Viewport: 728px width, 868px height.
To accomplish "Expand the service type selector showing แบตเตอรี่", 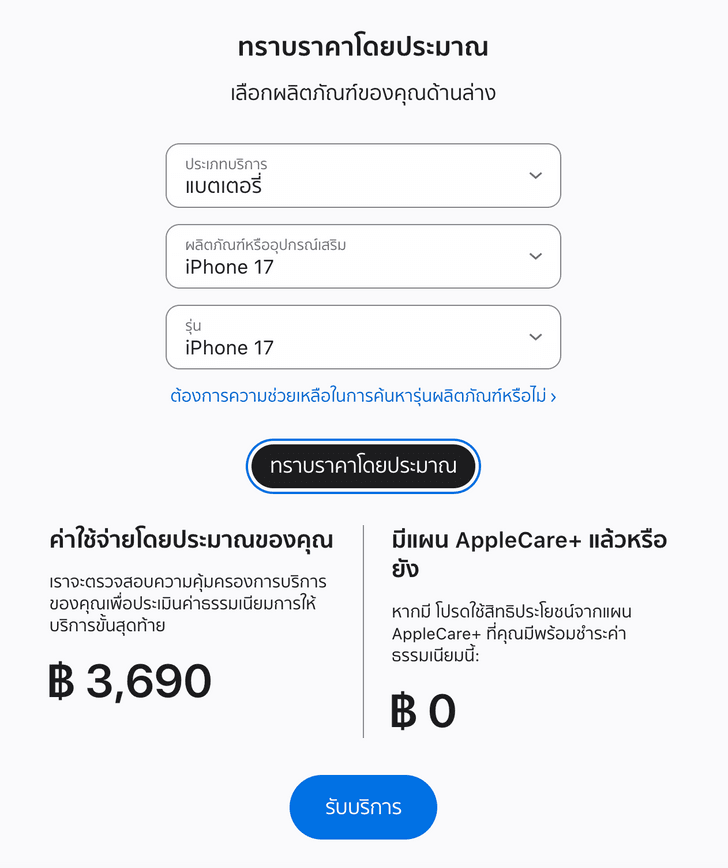I will point(363,175).
